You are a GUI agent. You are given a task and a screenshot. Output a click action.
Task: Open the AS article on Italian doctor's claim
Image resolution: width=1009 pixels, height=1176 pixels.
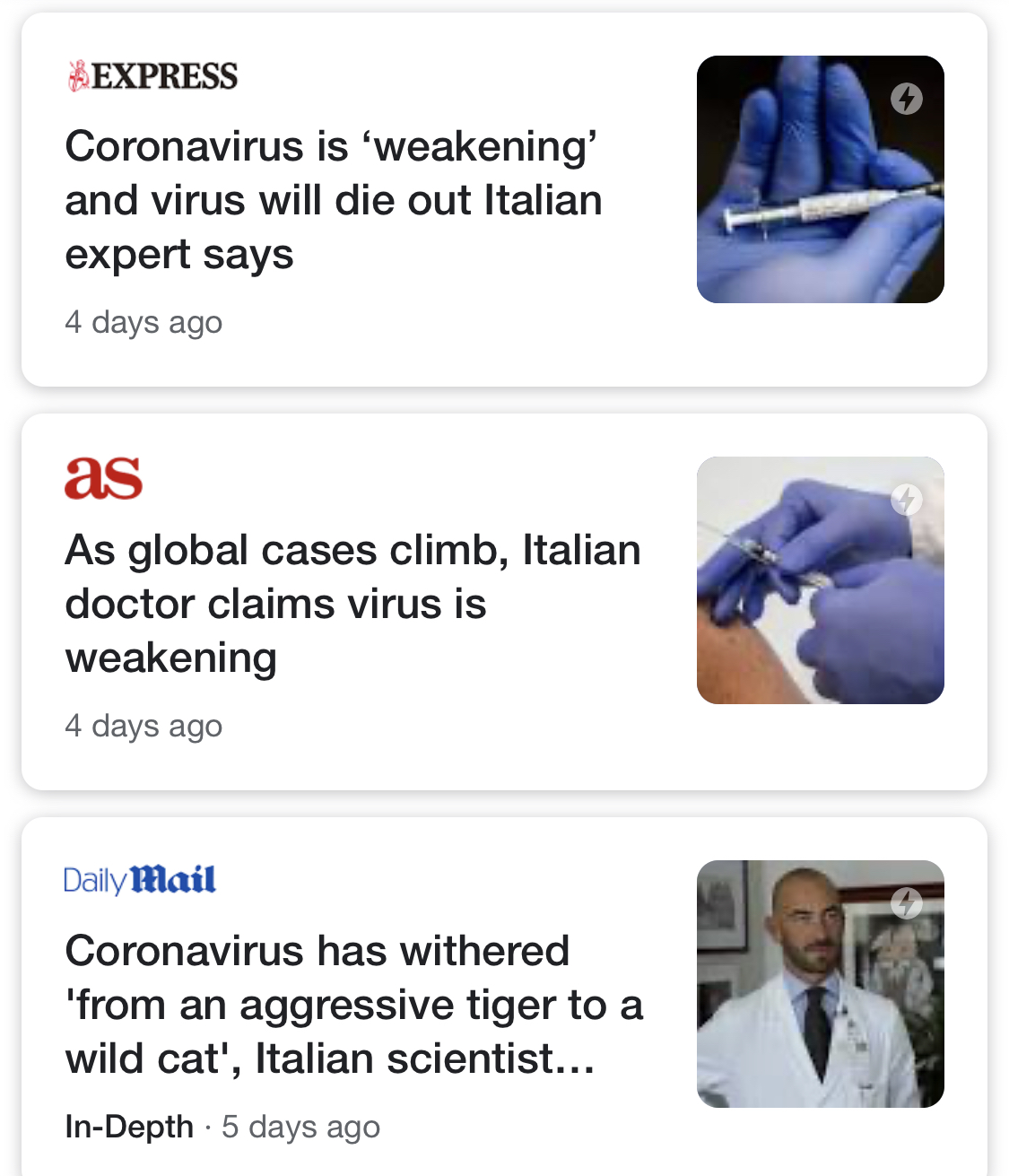point(352,603)
